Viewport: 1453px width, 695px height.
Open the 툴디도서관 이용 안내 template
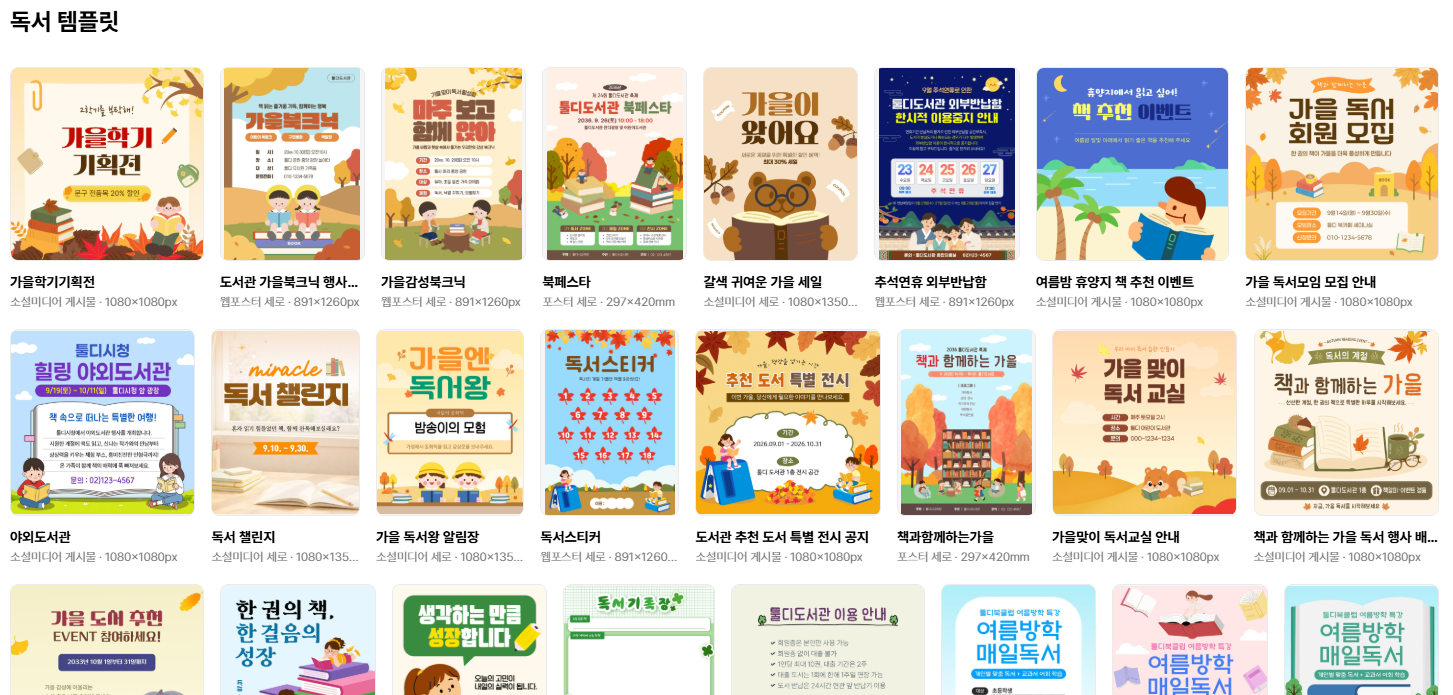pos(828,640)
